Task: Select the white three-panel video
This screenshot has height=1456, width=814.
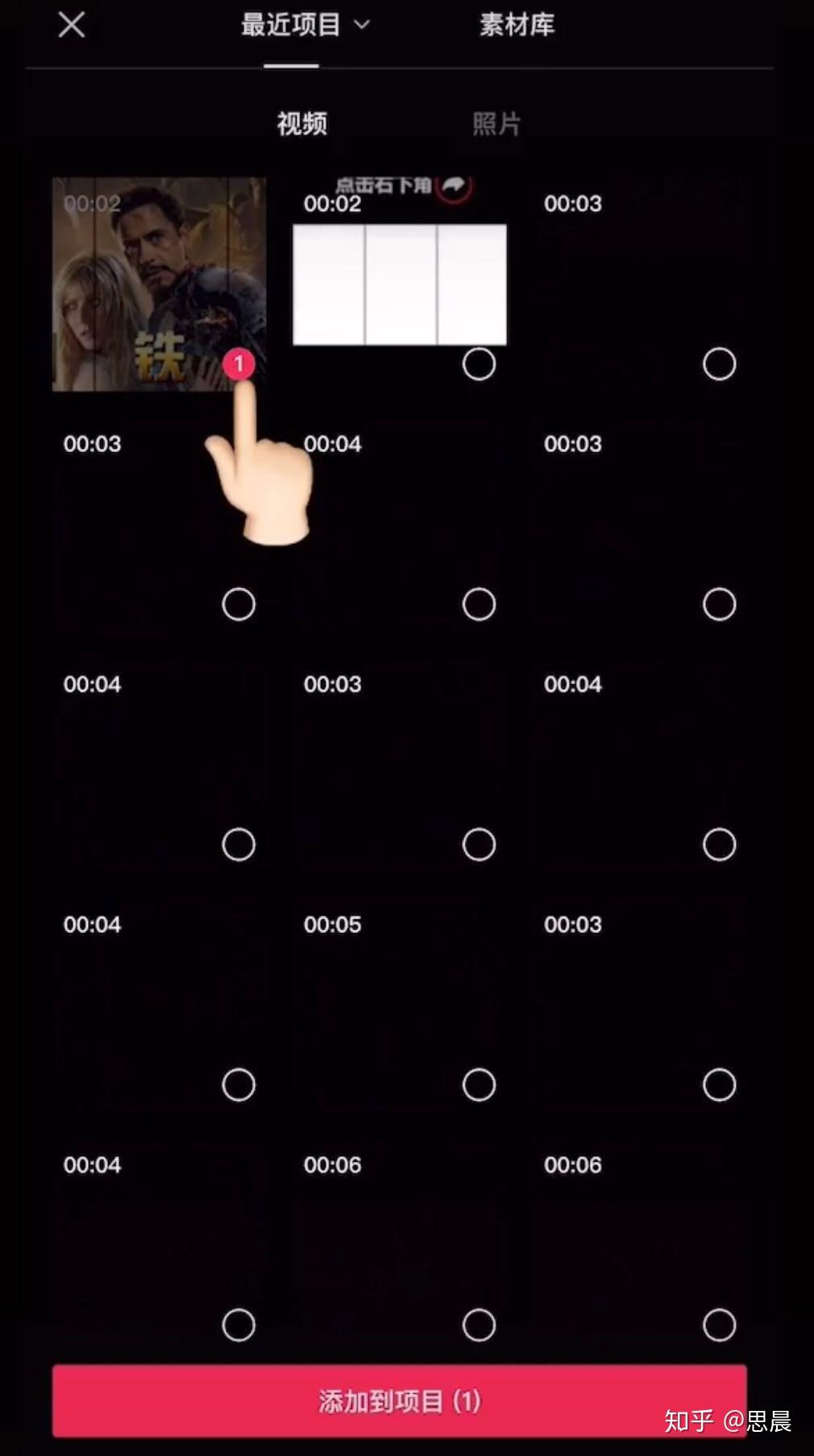Action: [479, 364]
